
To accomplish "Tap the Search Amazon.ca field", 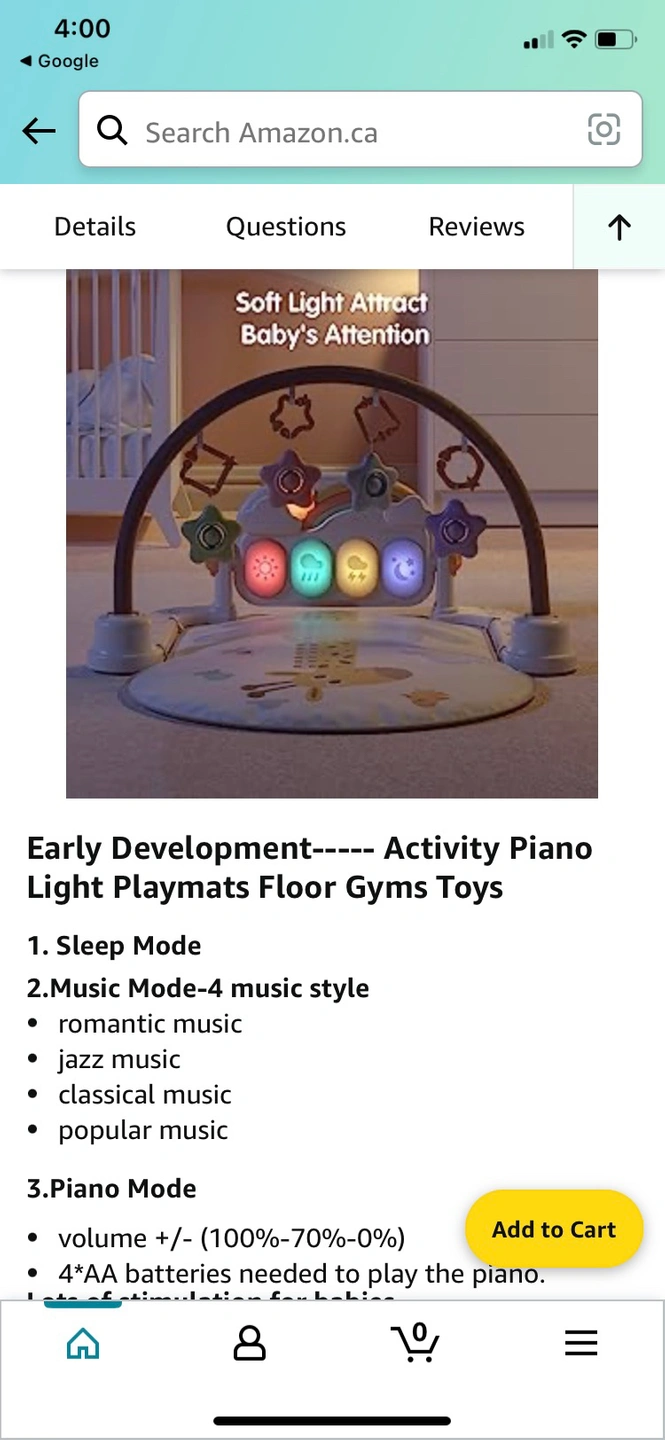I will 340,132.
